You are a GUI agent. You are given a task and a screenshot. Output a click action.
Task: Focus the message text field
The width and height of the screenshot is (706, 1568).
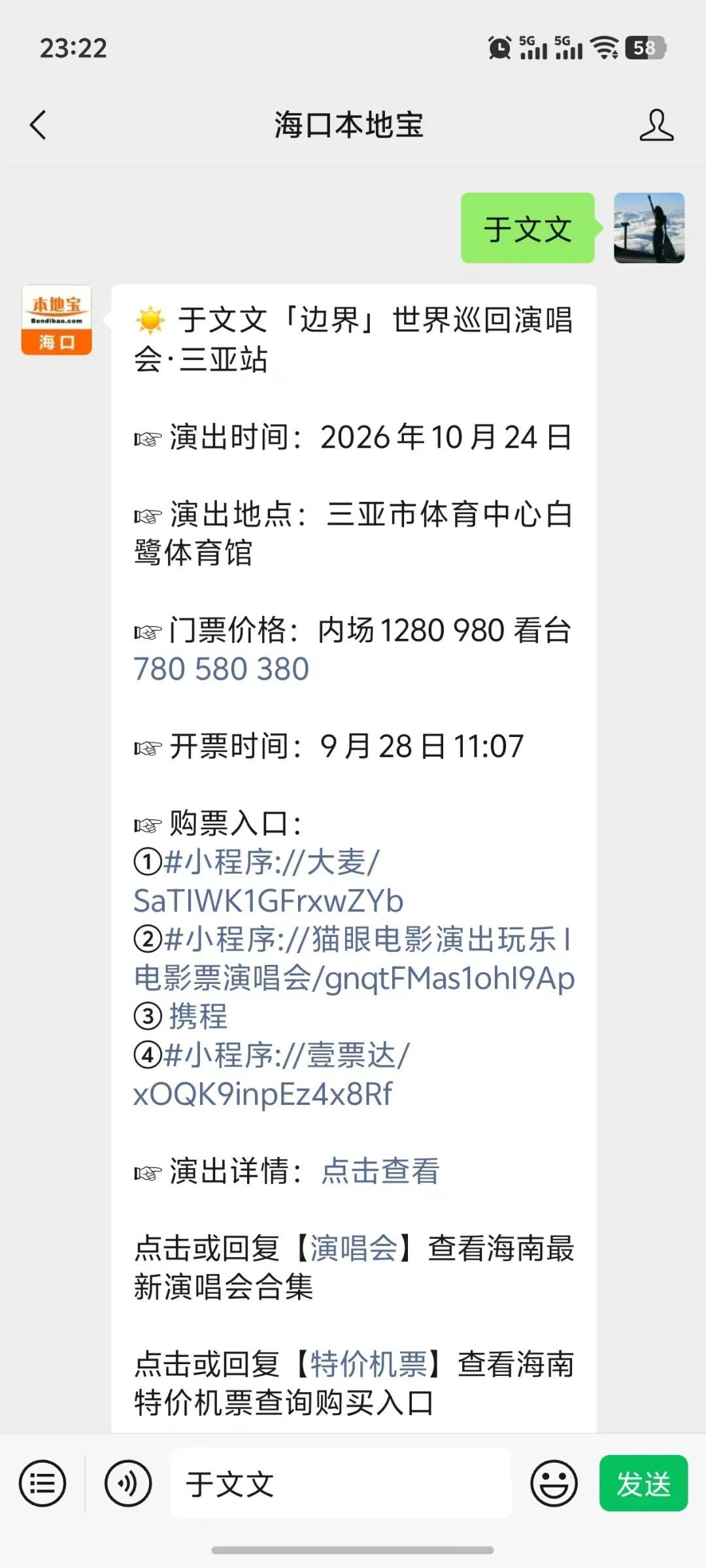pyautogui.click(x=341, y=1483)
